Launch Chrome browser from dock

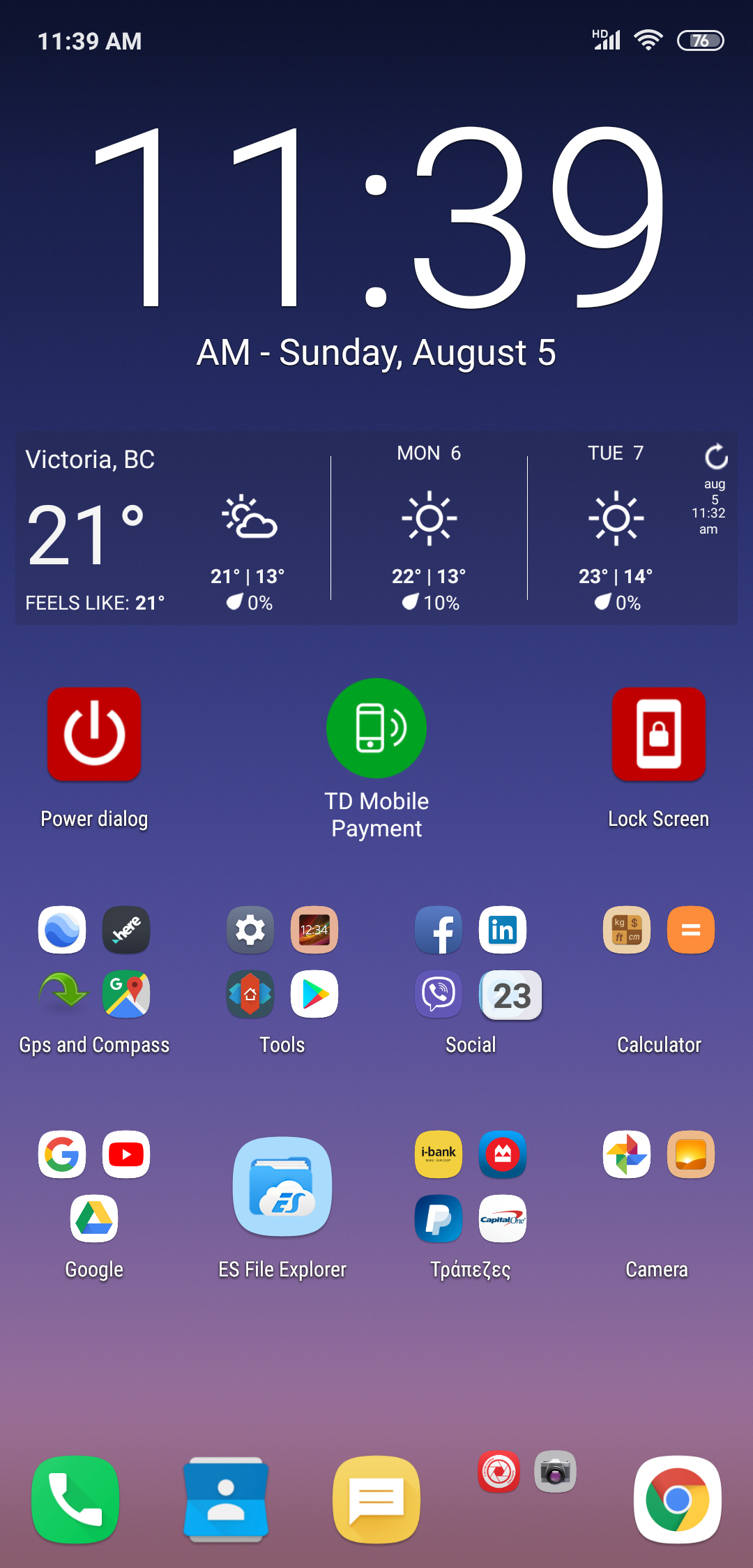coord(678,1500)
